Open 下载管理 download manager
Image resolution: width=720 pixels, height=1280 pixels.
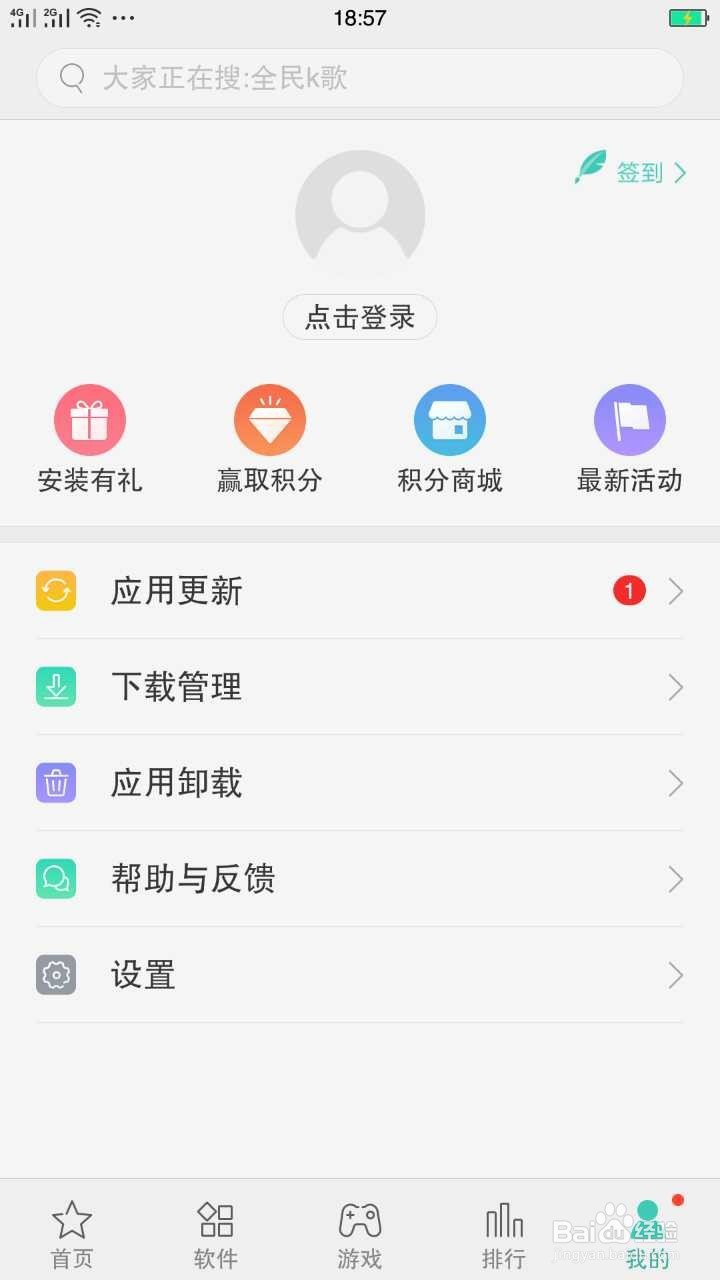(360, 687)
